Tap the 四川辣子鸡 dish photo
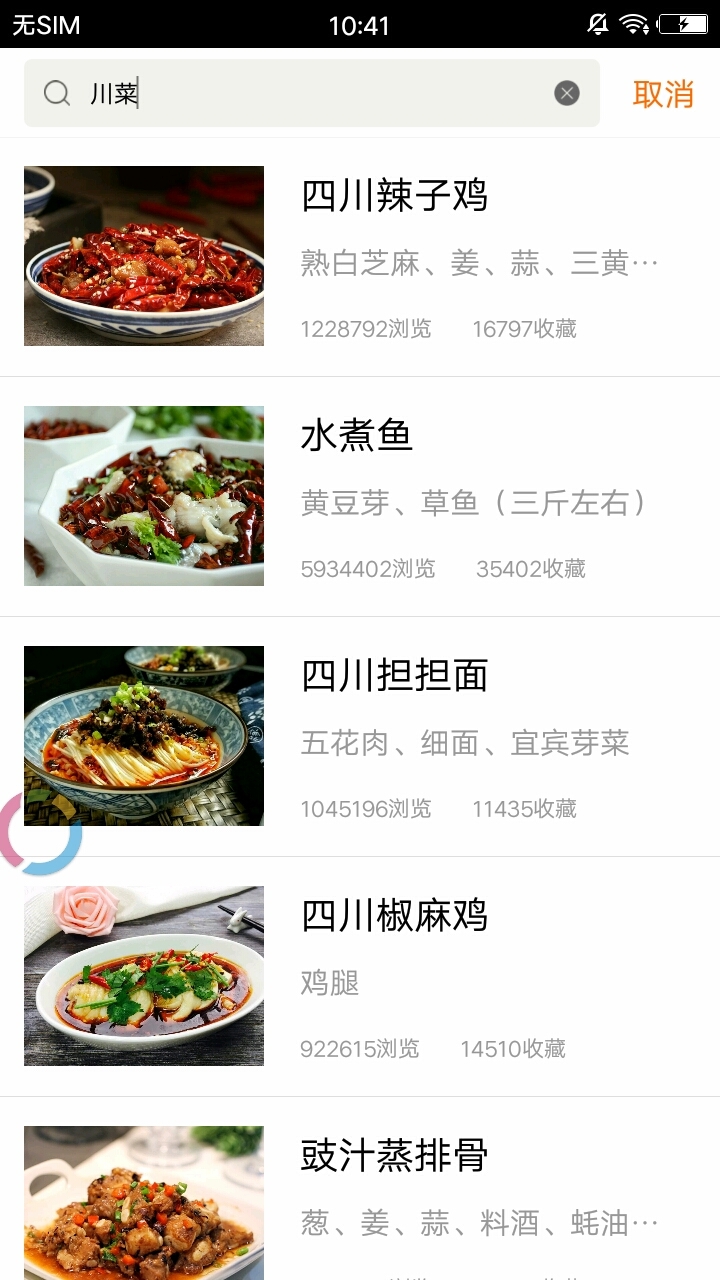Image resolution: width=720 pixels, height=1280 pixels. coord(143,255)
